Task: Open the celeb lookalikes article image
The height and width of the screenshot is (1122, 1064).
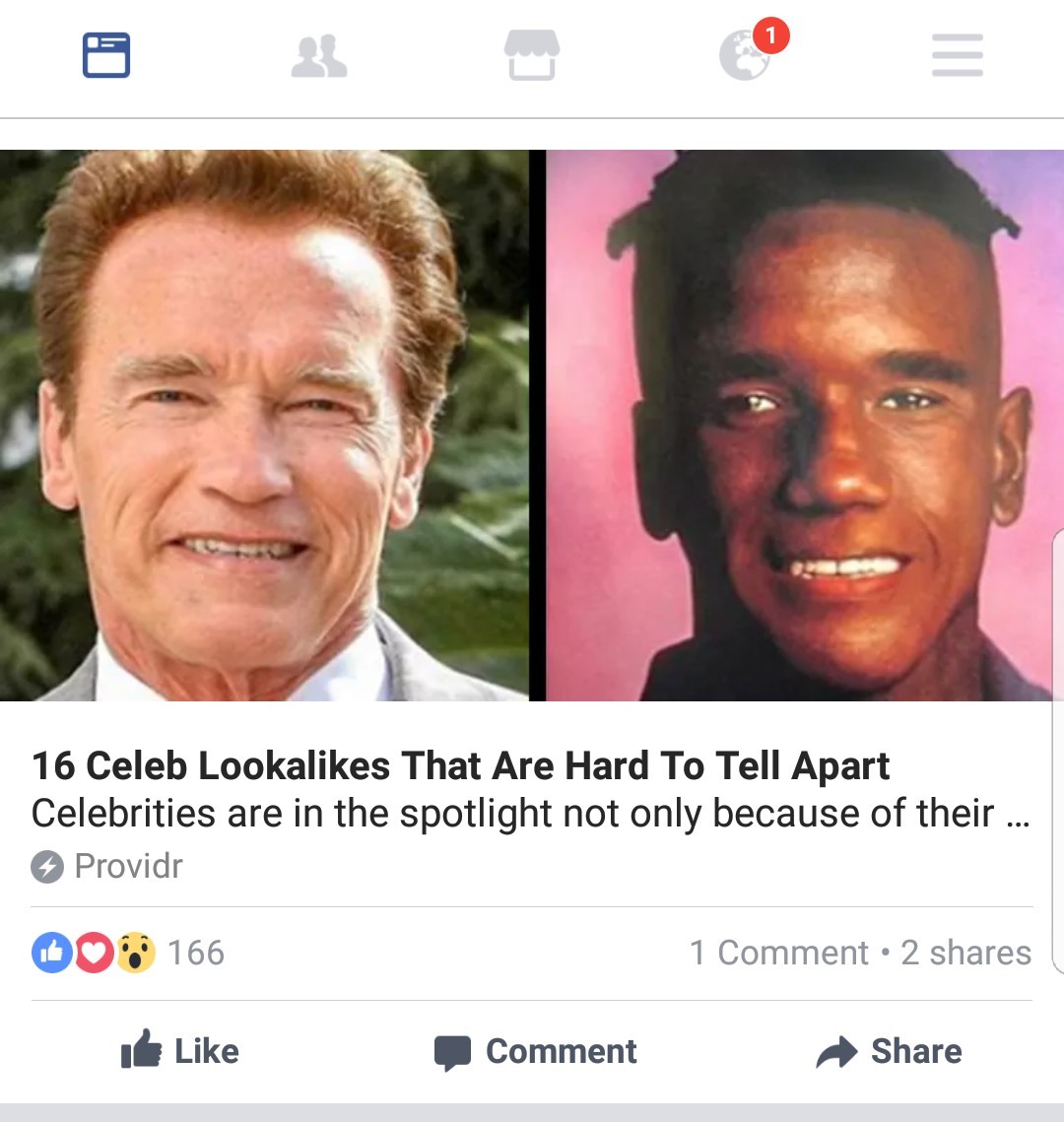Action: pyautogui.click(x=532, y=426)
